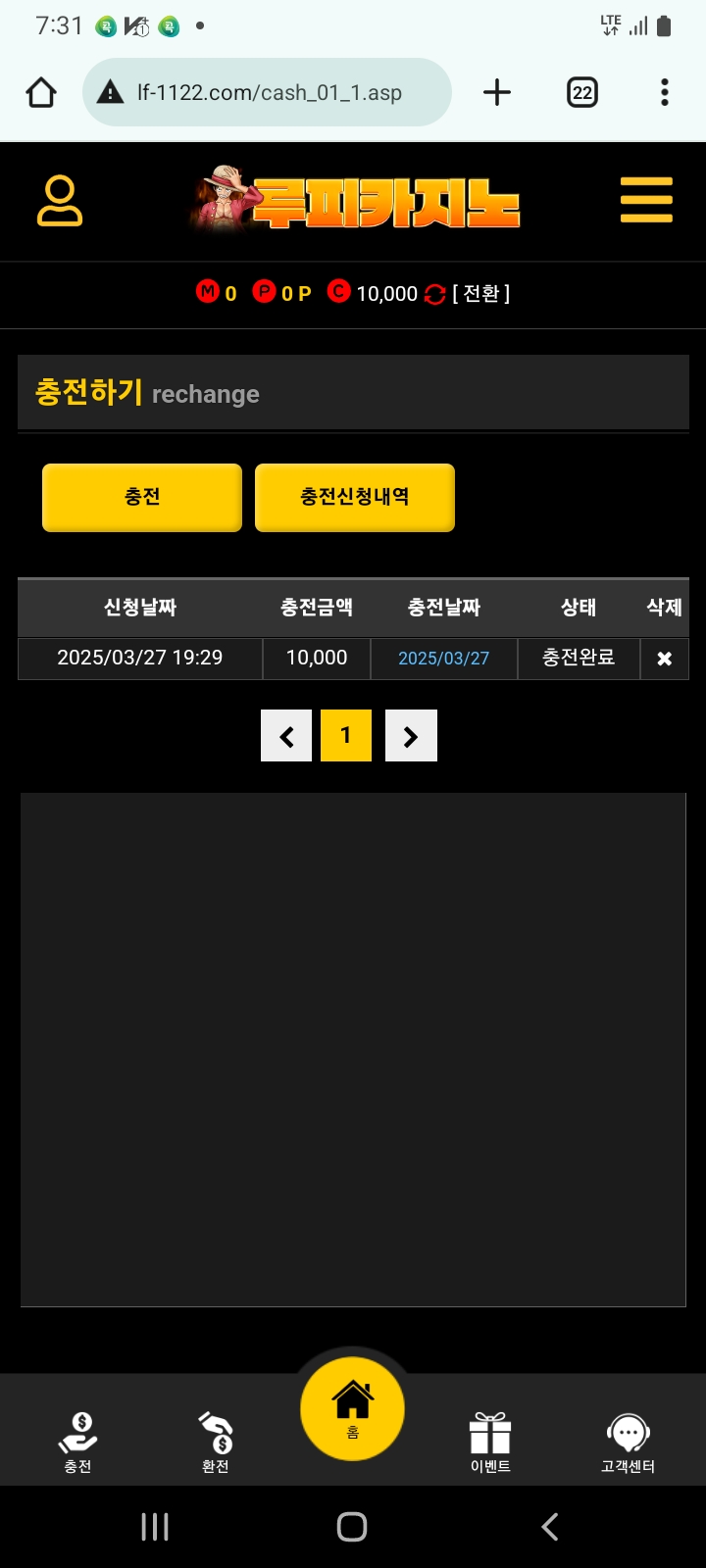Open the 이벤트 events tab

490,1442
